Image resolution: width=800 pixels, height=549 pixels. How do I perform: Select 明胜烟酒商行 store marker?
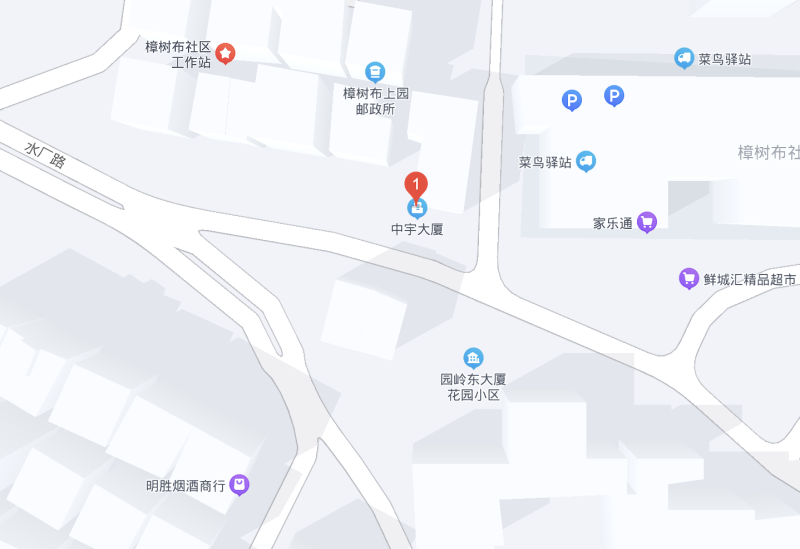(x=239, y=485)
